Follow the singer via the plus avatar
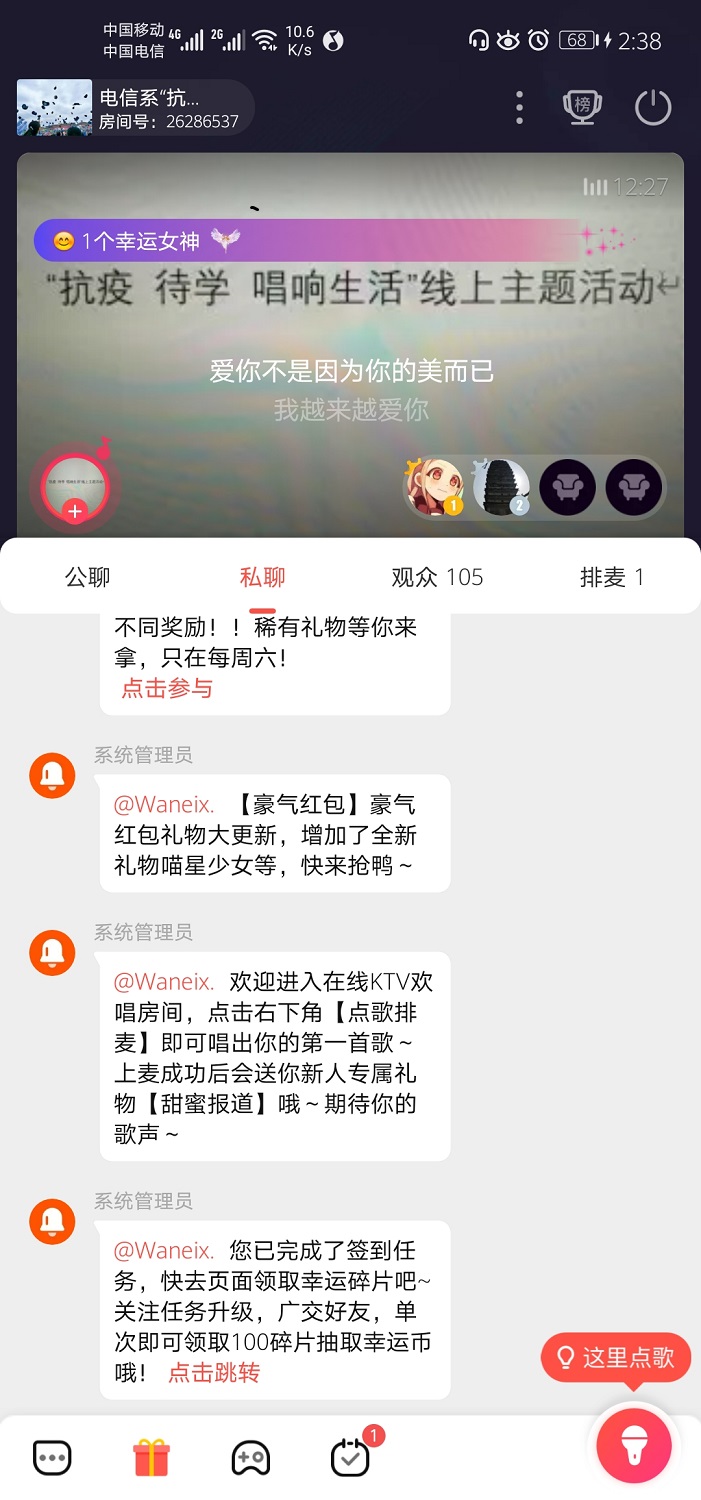 pyautogui.click(x=75, y=511)
